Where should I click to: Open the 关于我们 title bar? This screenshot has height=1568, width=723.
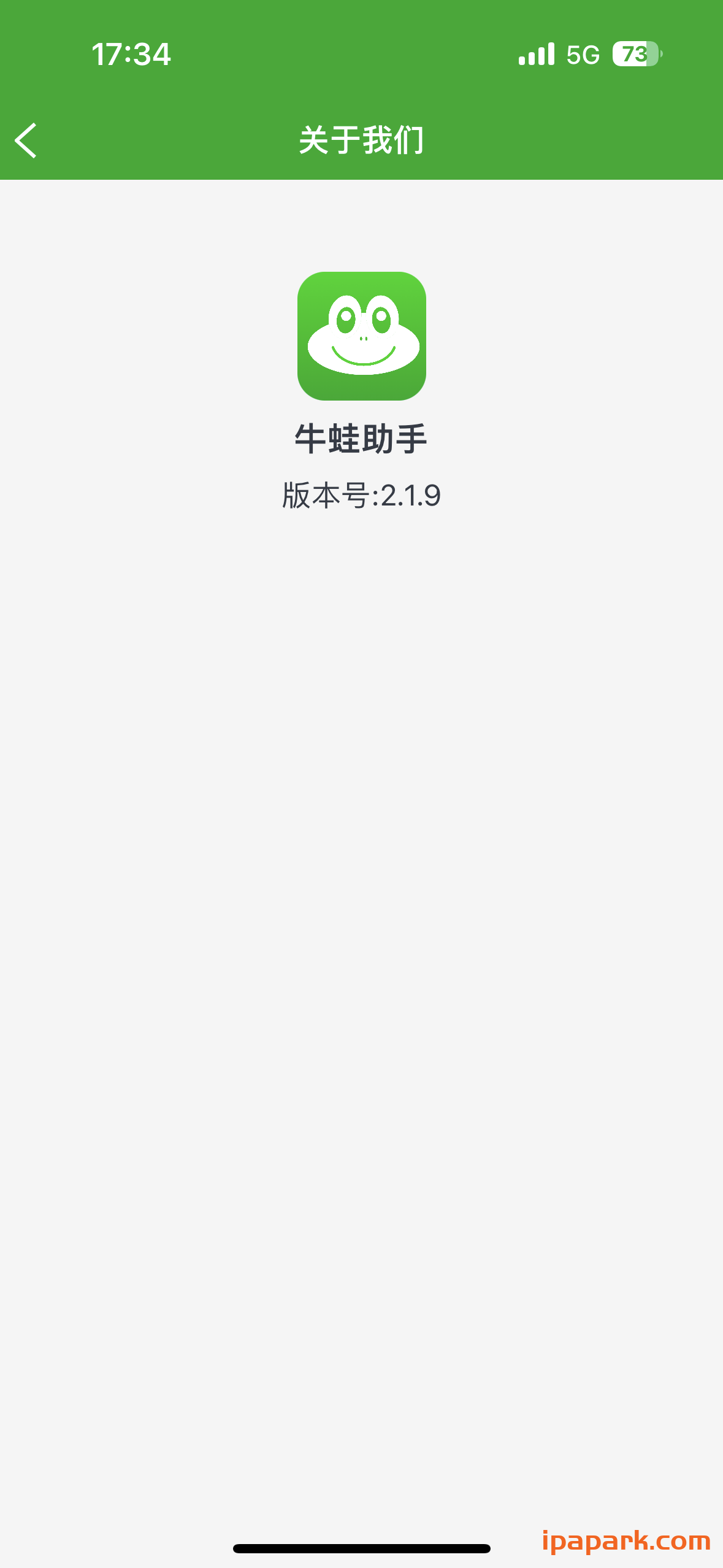(x=361, y=140)
